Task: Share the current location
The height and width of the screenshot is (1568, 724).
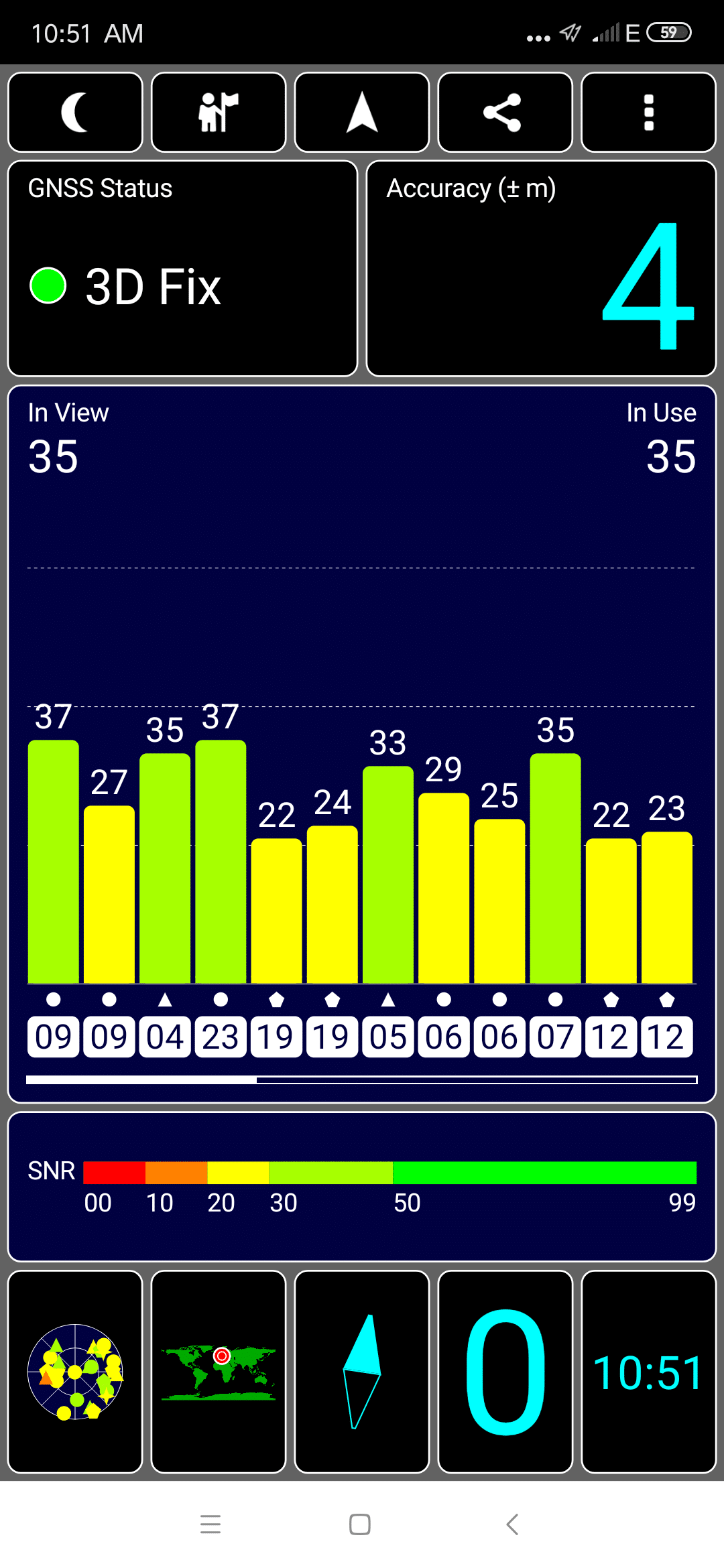Action: coord(505,113)
